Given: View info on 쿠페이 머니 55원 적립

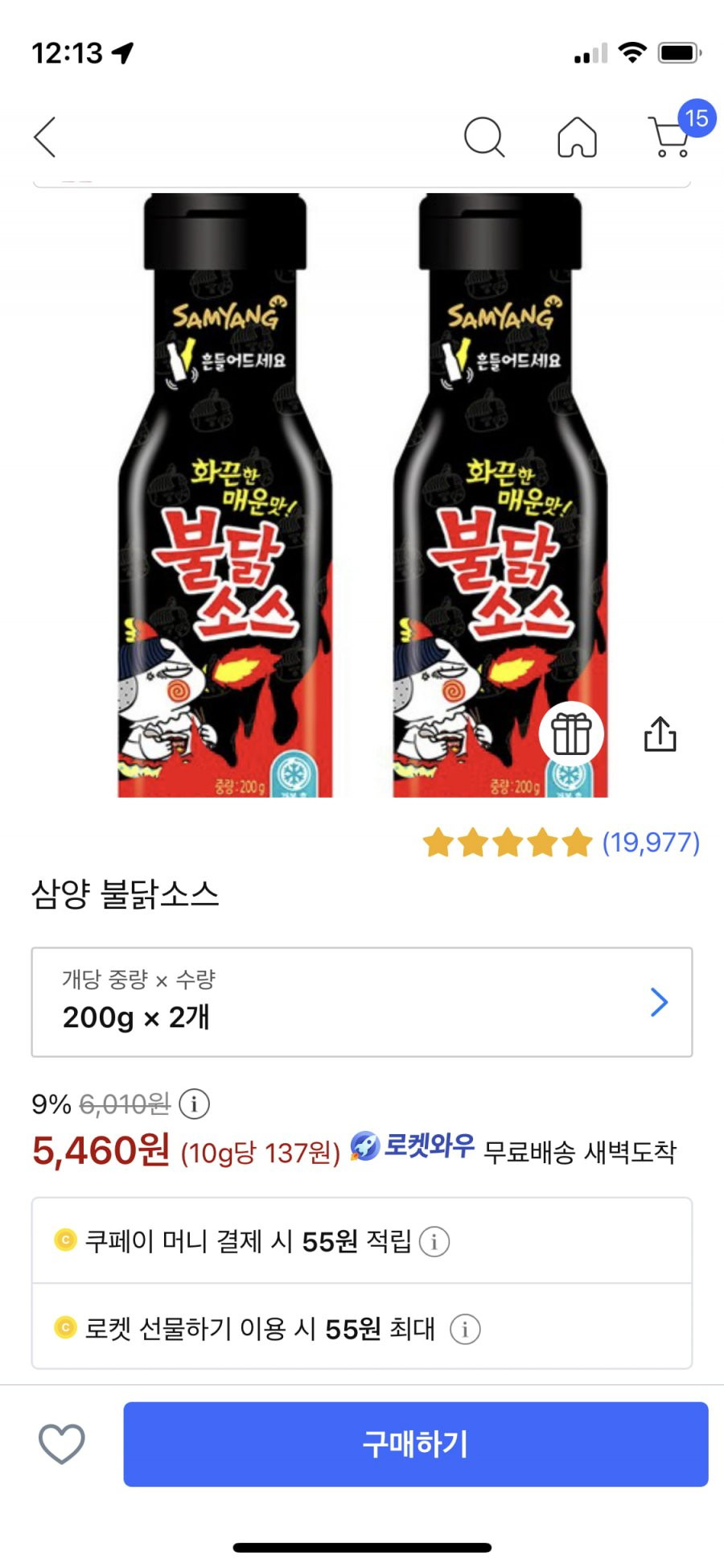Looking at the screenshot, I should (434, 1241).
